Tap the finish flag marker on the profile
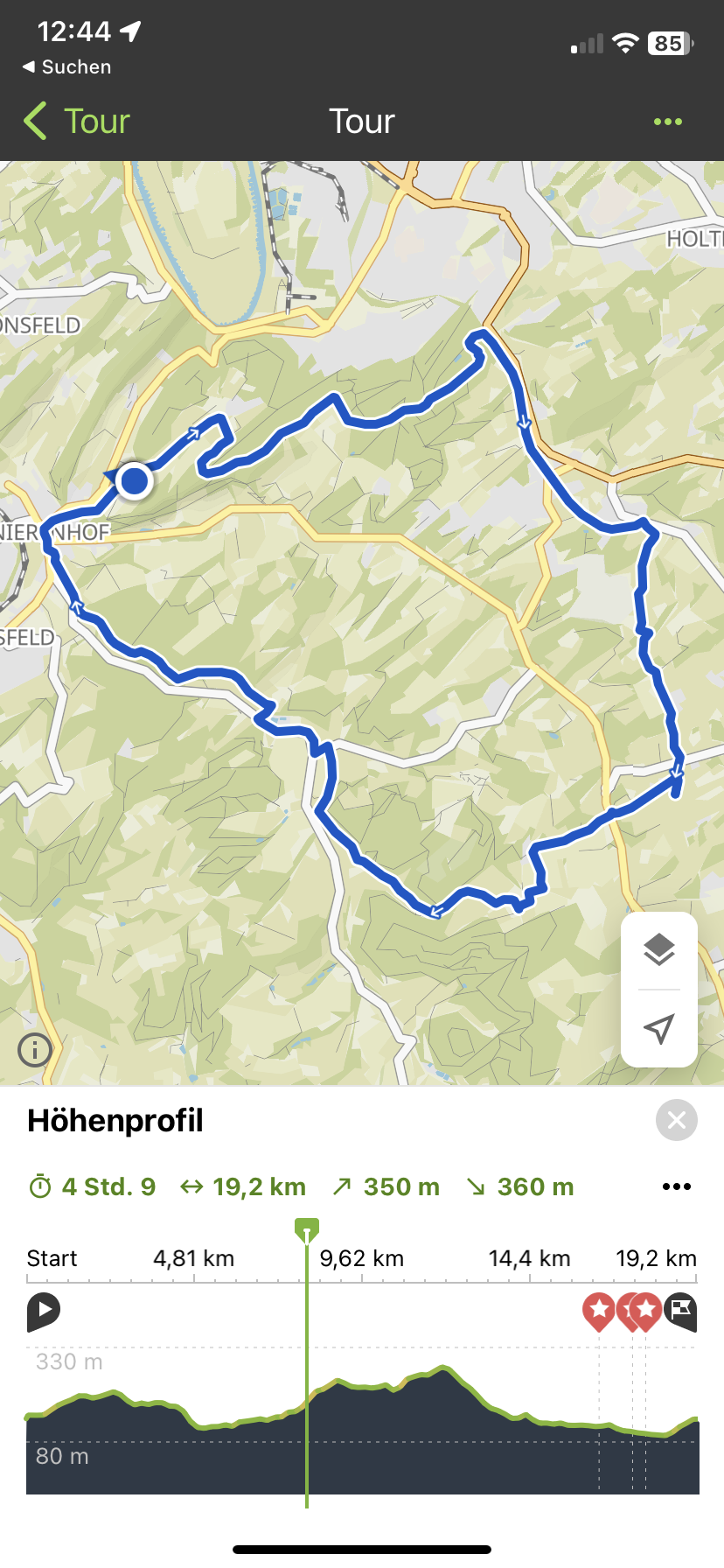Viewport: 724px width, 1568px height. [681, 1312]
